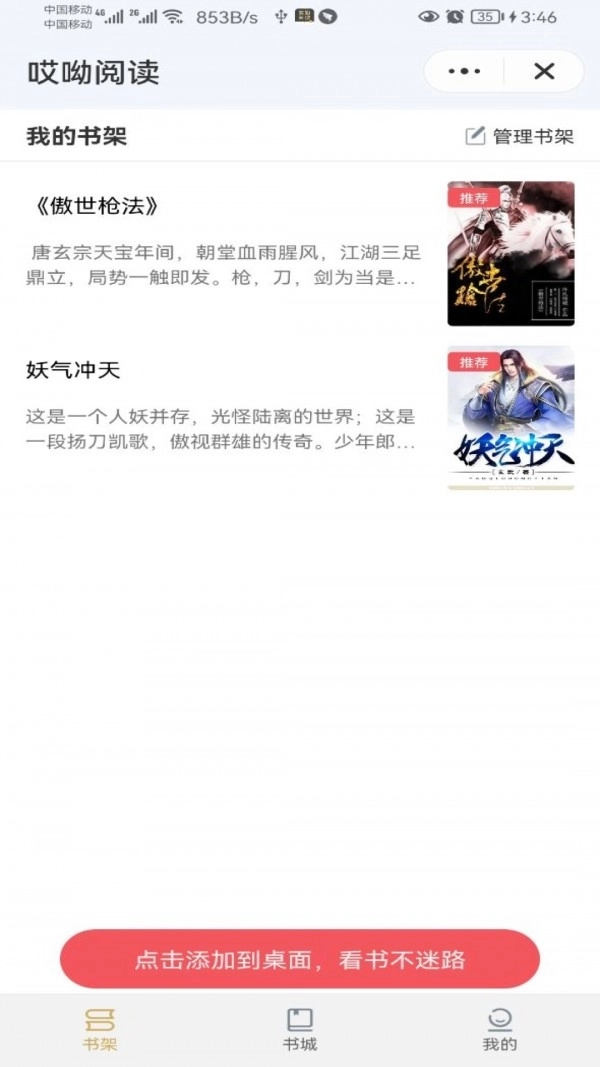
Task: Open the mini program more options menu
Action: pyautogui.click(x=464, y=71)
